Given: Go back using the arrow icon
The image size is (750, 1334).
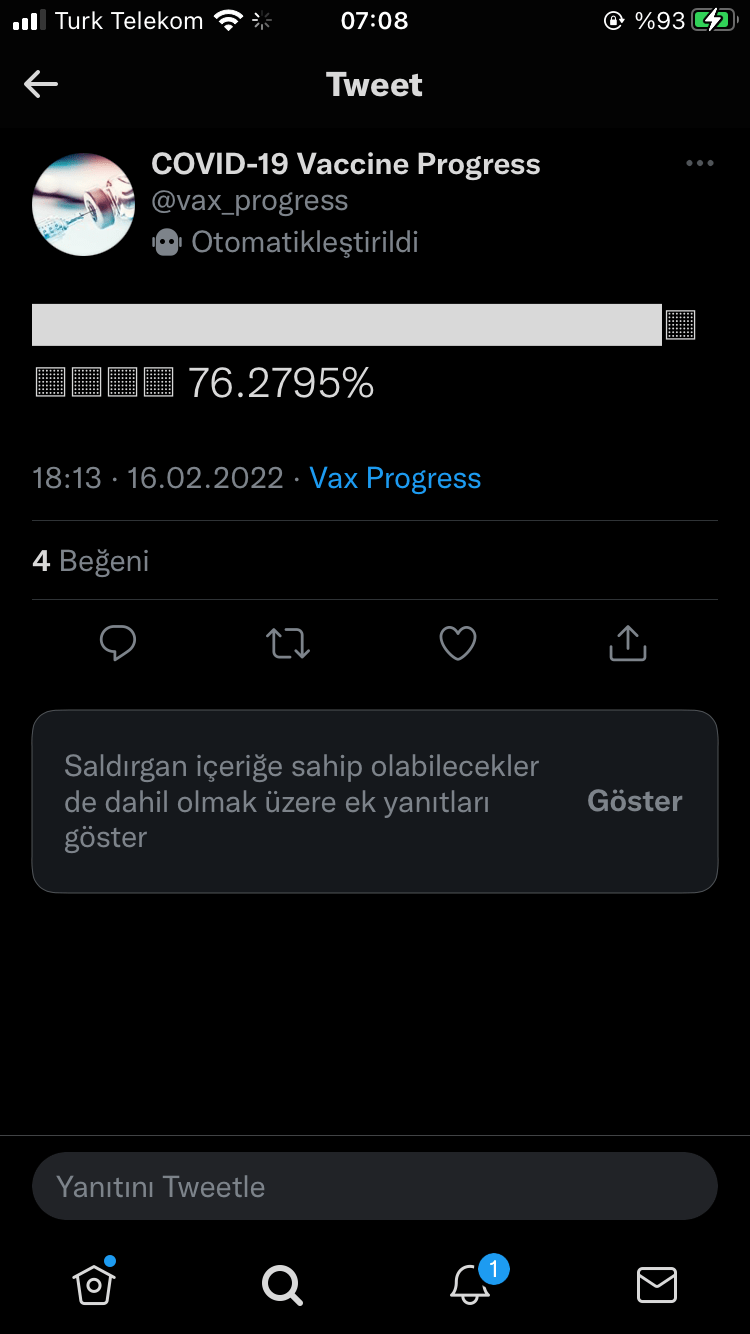Looking at the screenshot, I should (41, 84).
